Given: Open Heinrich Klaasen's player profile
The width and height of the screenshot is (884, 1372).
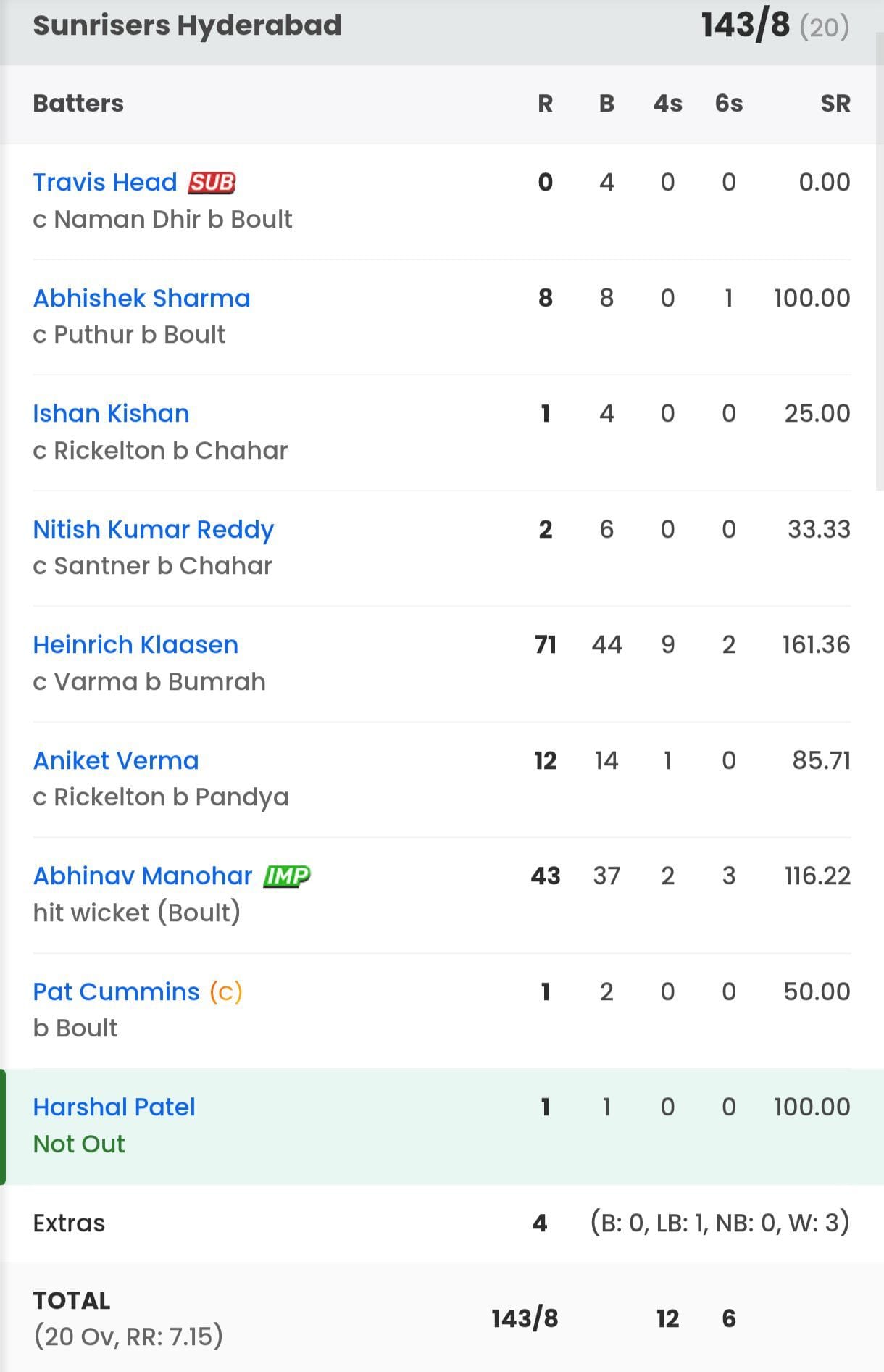Looking at the screenshot, I should [x=135, y=644].
